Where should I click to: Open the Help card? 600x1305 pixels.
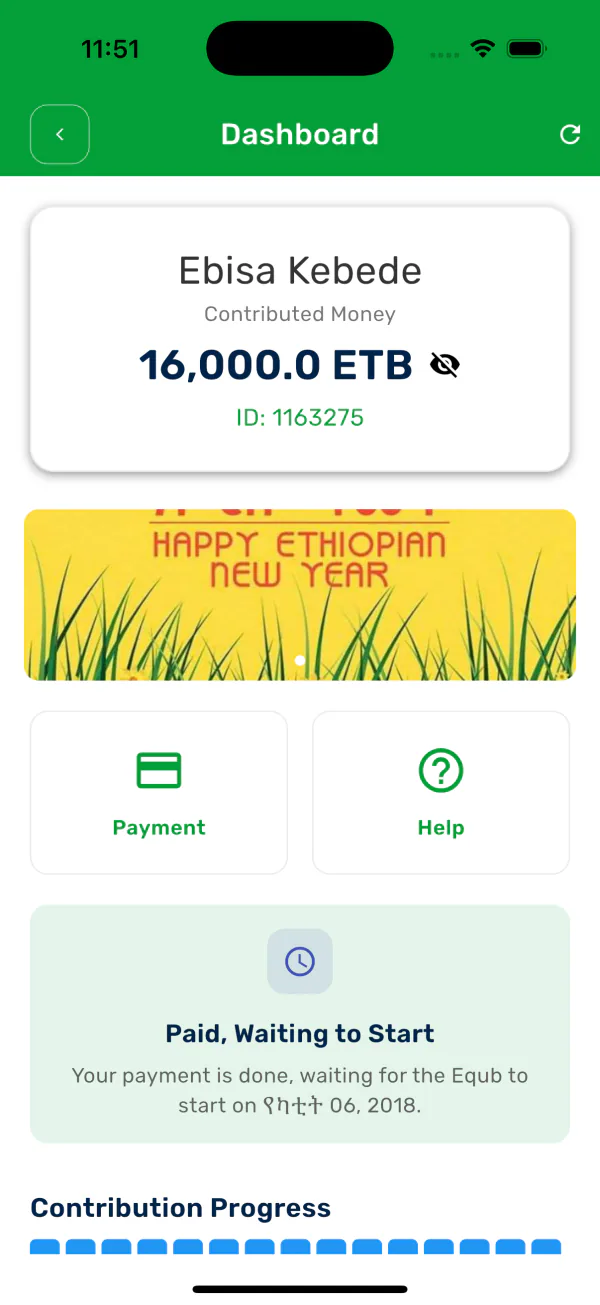(x=441, y=793)
